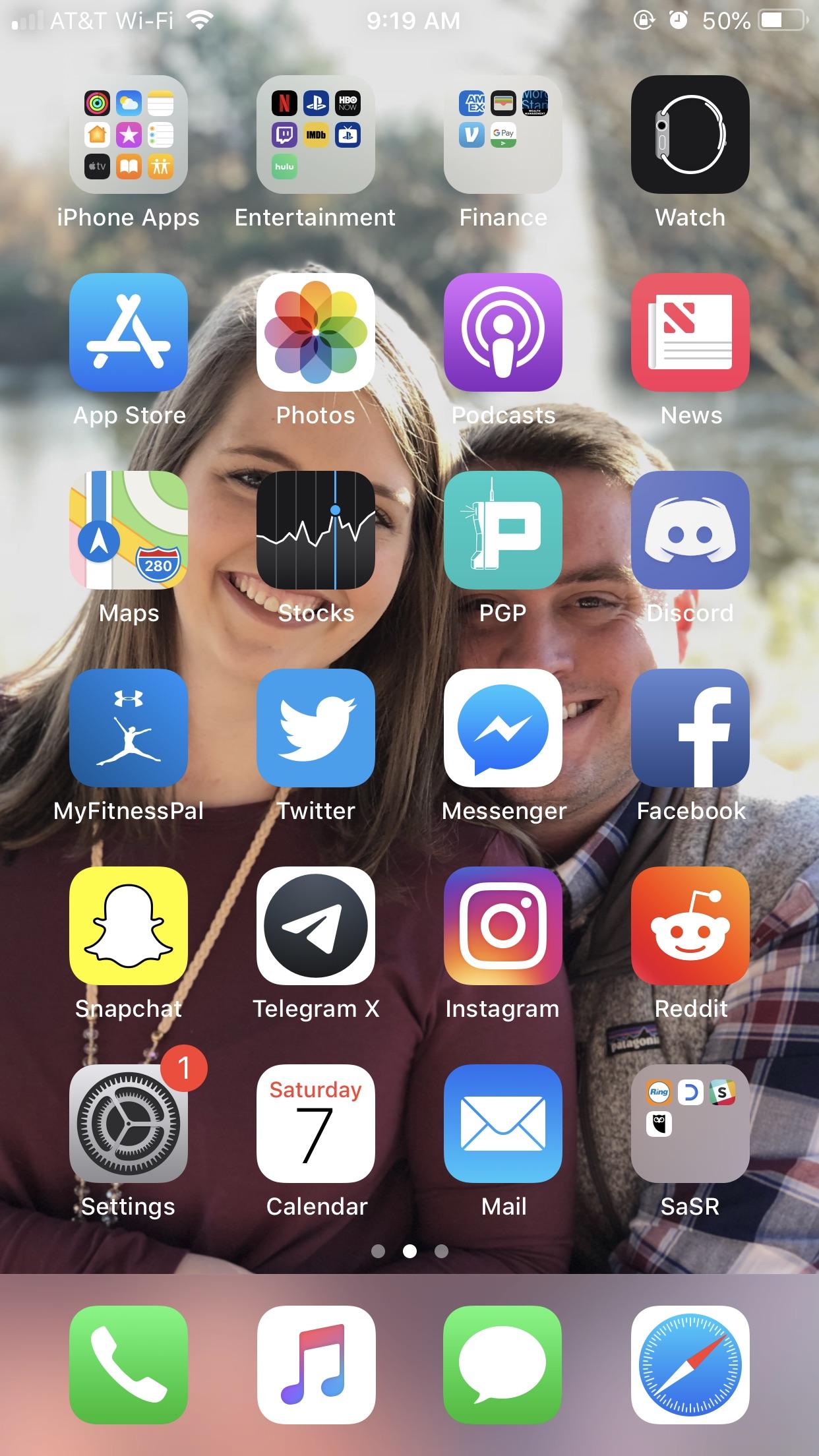Viewport: 819px width, 1456px height.
Task: Browse Reddit
Action: tap(690, 926)
